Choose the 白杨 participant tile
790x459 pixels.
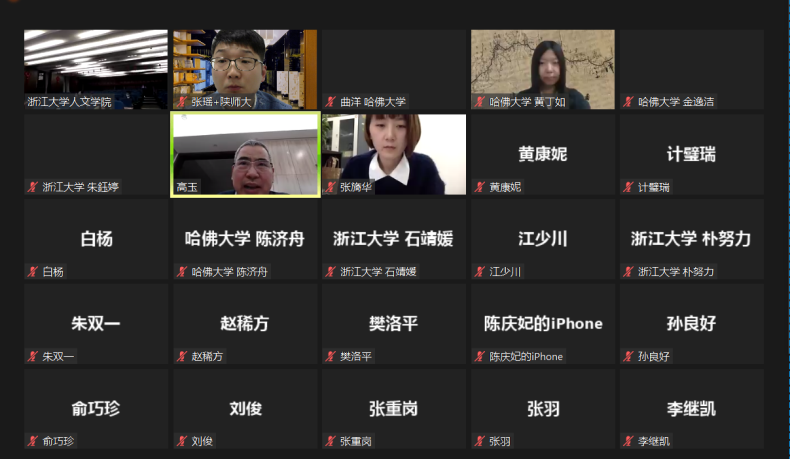[96, 239]
